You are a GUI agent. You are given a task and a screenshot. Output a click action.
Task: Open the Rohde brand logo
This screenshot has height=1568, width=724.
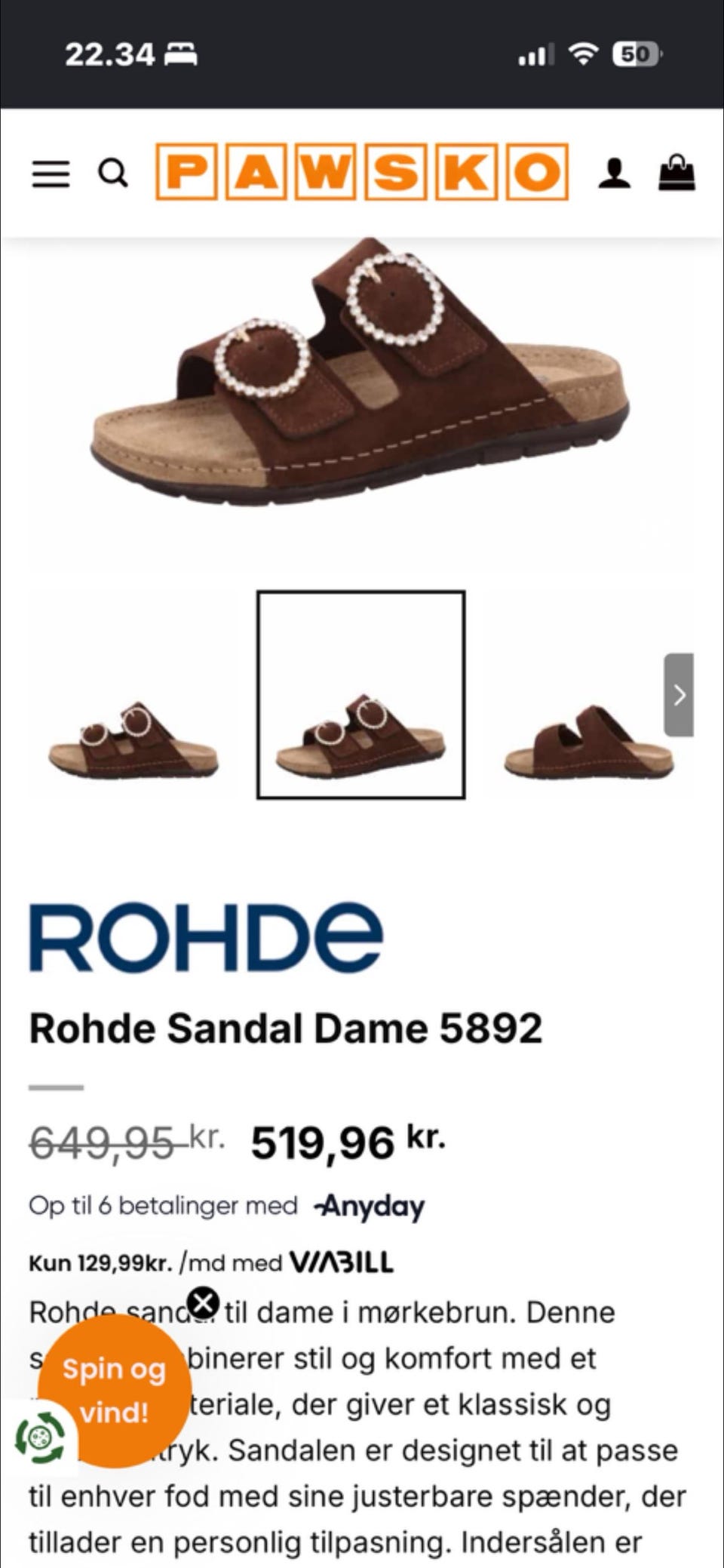point(206,936)
